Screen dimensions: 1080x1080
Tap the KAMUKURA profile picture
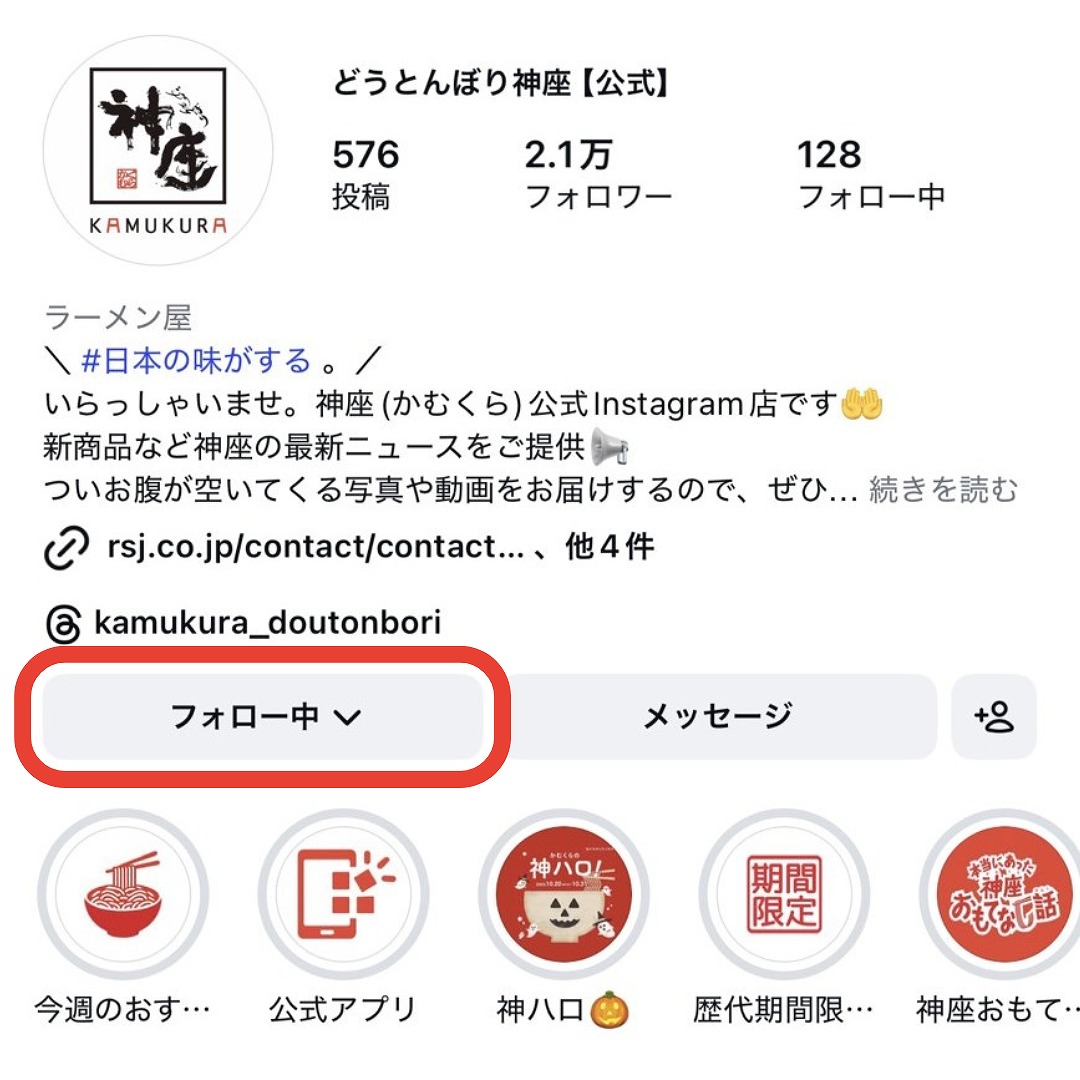(x=158, y=151)
